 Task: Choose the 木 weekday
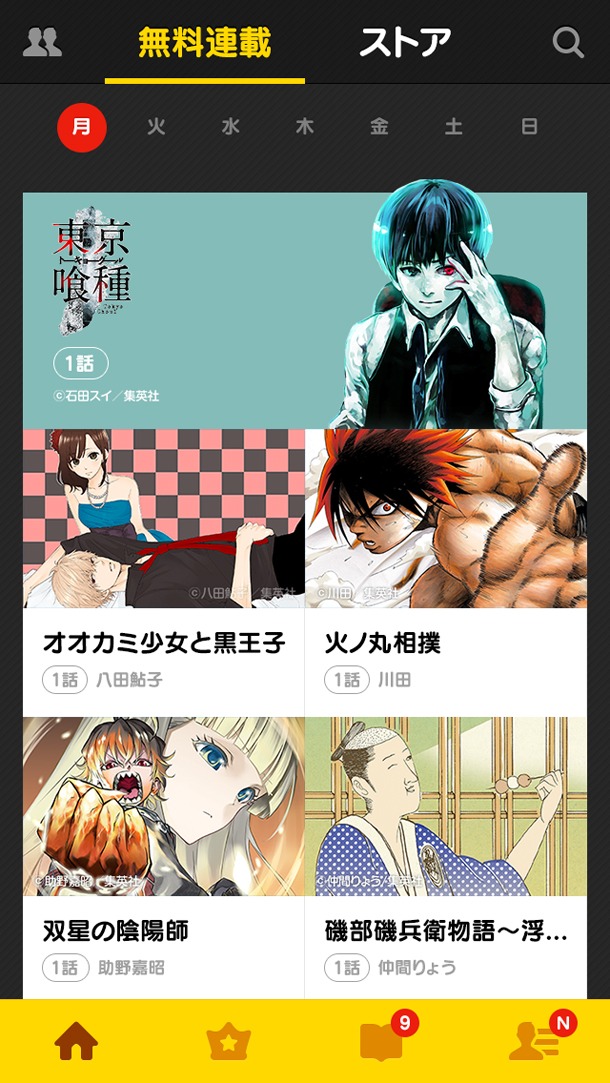point(305,127)
